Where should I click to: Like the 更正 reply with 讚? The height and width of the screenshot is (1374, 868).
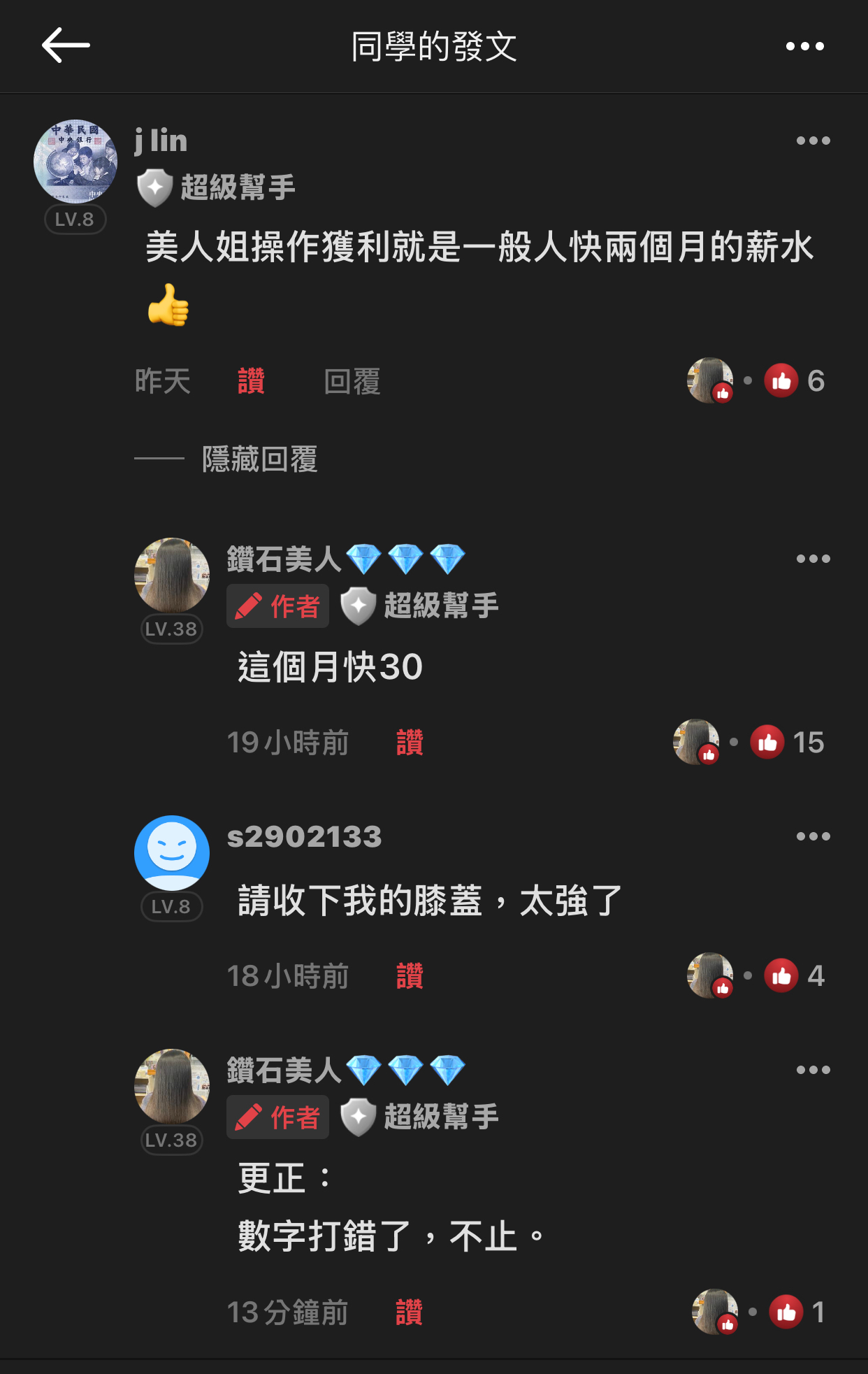[410, 1312]
